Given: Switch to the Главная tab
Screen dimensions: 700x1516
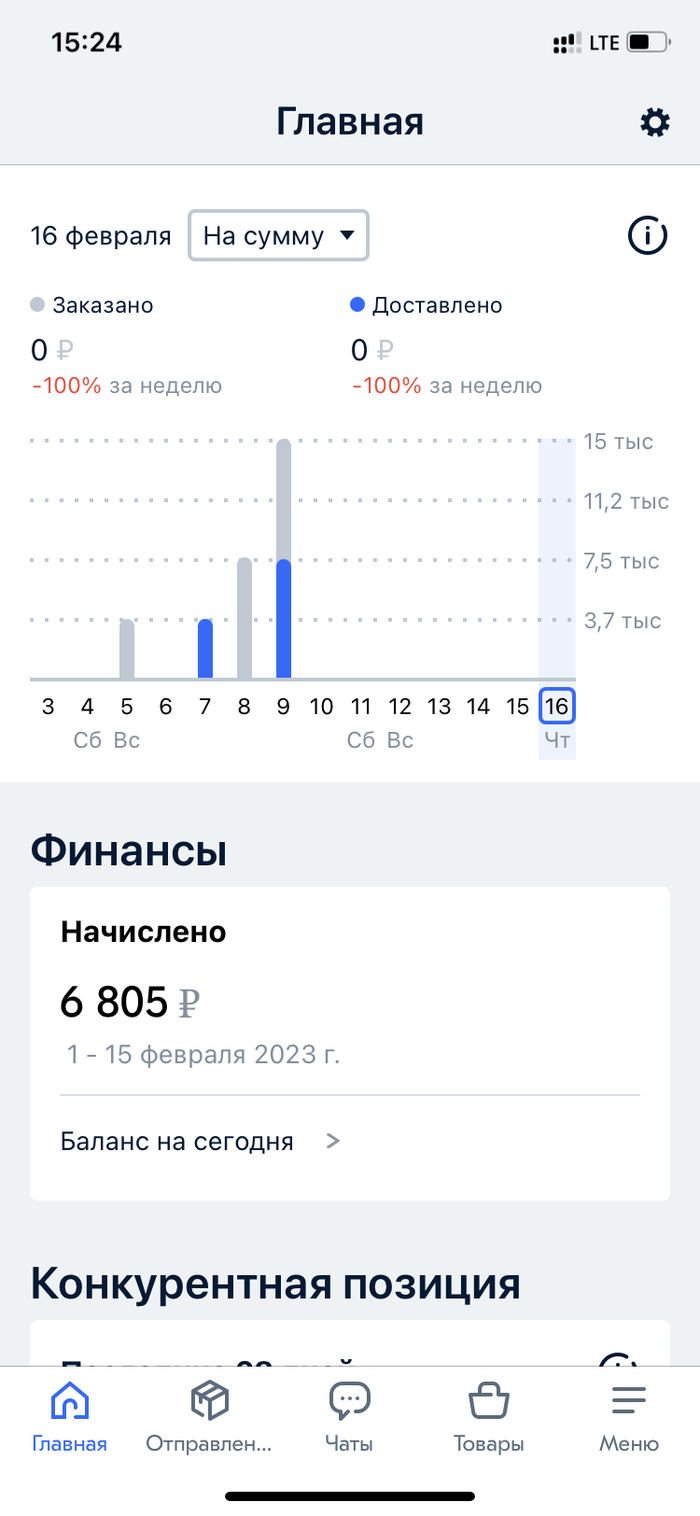Looking at the screenshot, I should click(69, 1416).
